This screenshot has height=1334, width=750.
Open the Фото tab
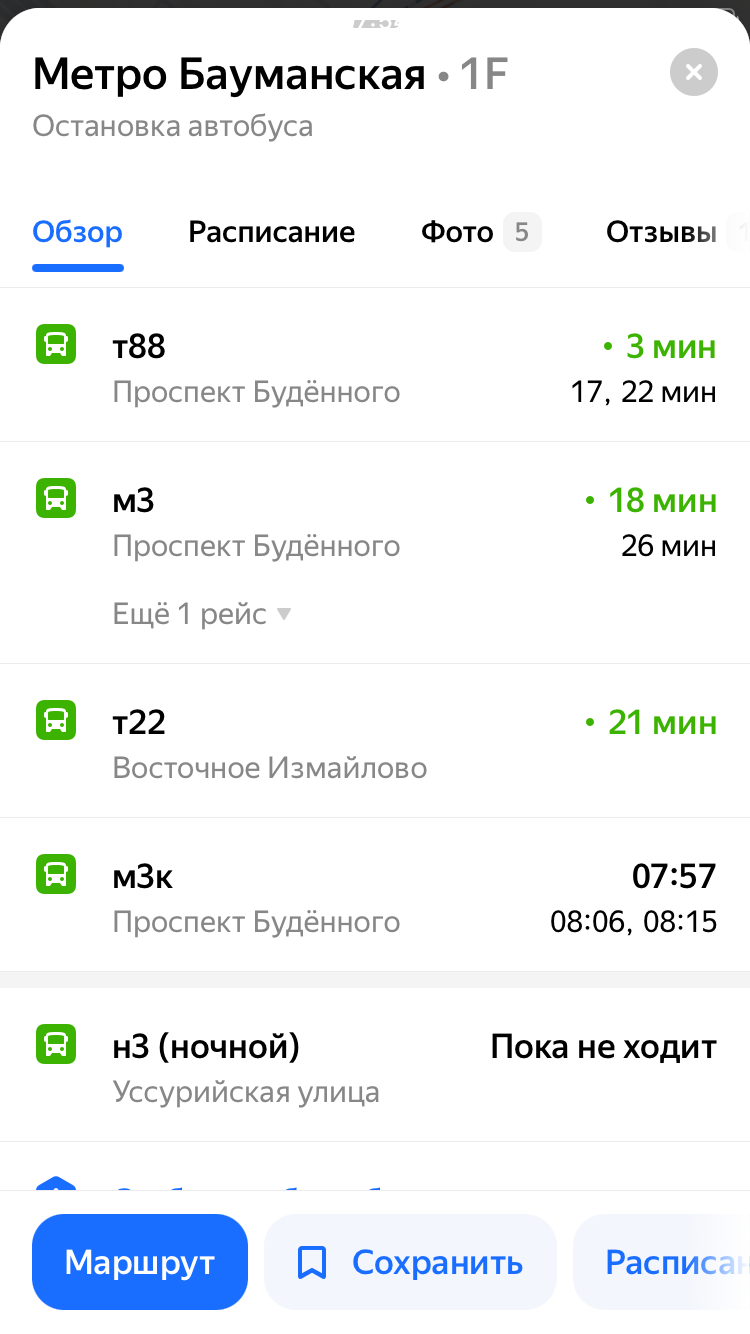[480, 233]
